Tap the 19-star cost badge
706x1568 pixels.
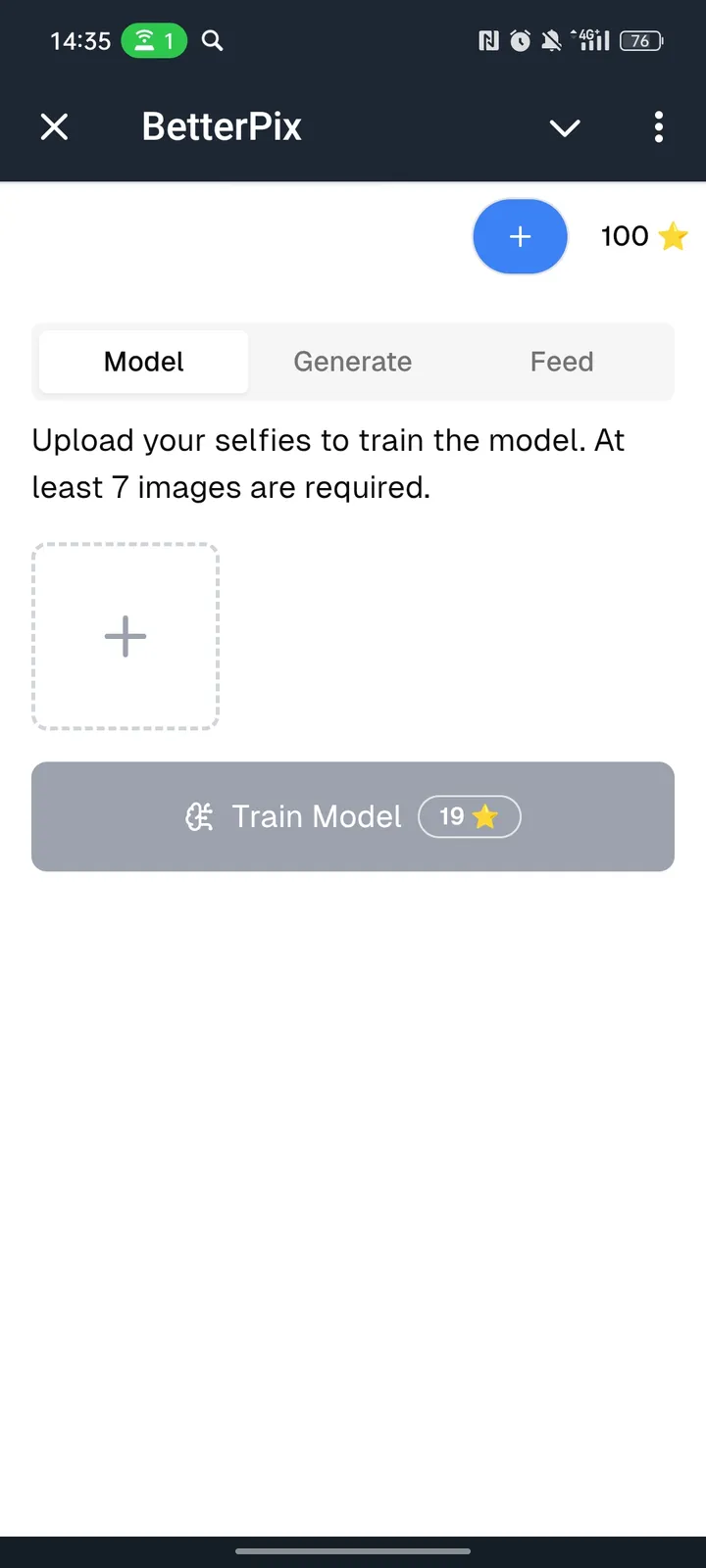470,816
